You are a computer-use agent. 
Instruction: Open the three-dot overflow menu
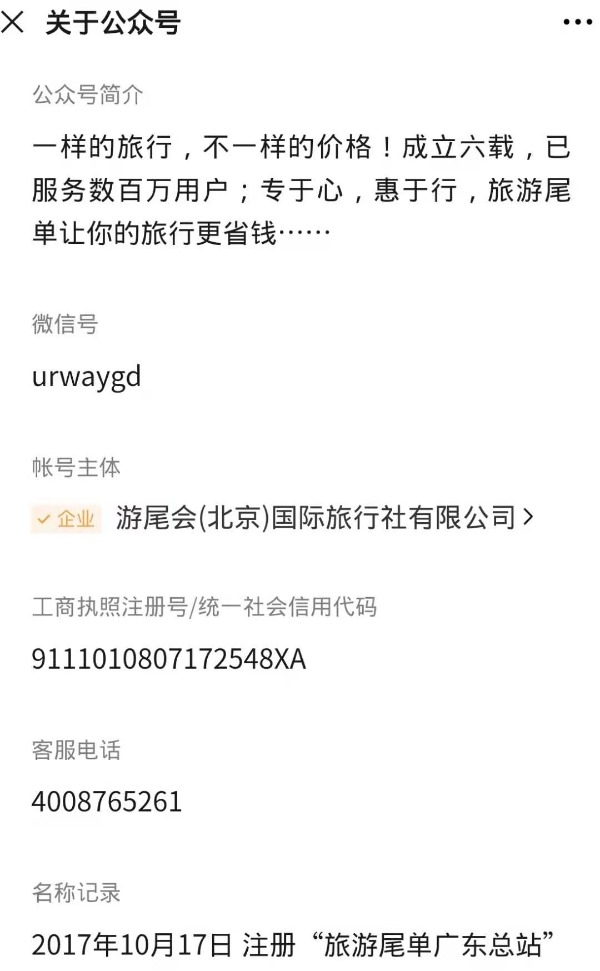[x=578, y=23]
